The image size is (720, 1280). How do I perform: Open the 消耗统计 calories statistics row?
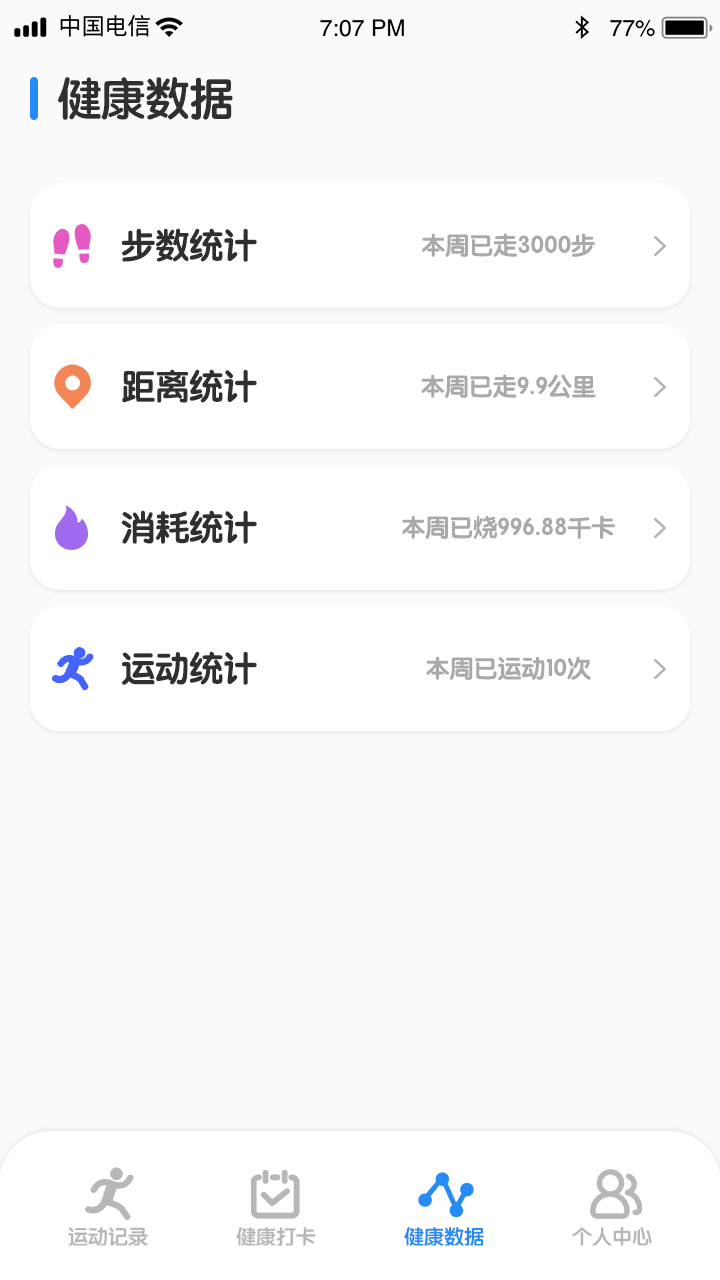pyautogui.click(x=360, y=528)
